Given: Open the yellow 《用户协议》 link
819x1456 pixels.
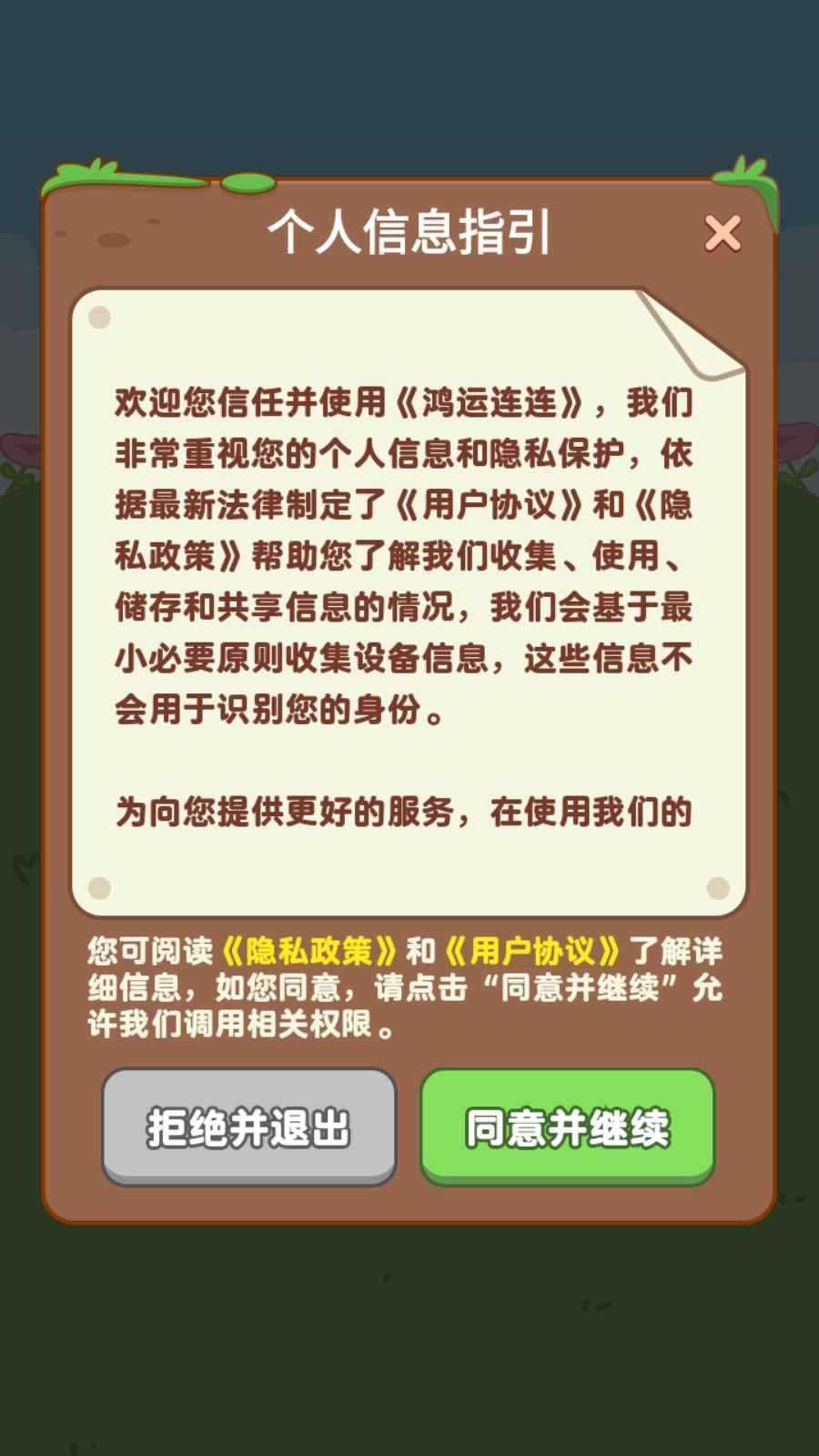Looking at the screenshot, I should pyautogui.click(x=533, y=952).
